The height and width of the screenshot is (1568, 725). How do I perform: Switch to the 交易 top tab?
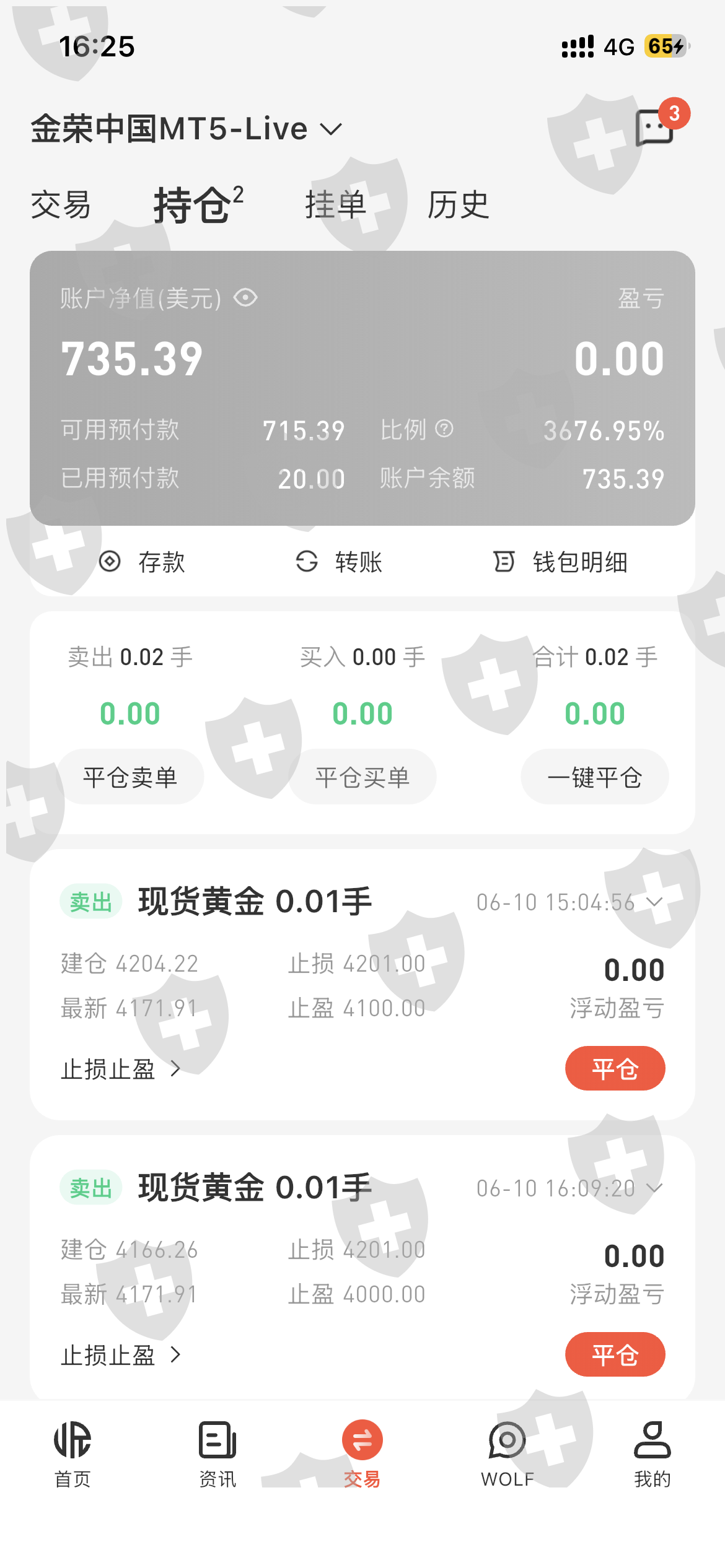61,205
